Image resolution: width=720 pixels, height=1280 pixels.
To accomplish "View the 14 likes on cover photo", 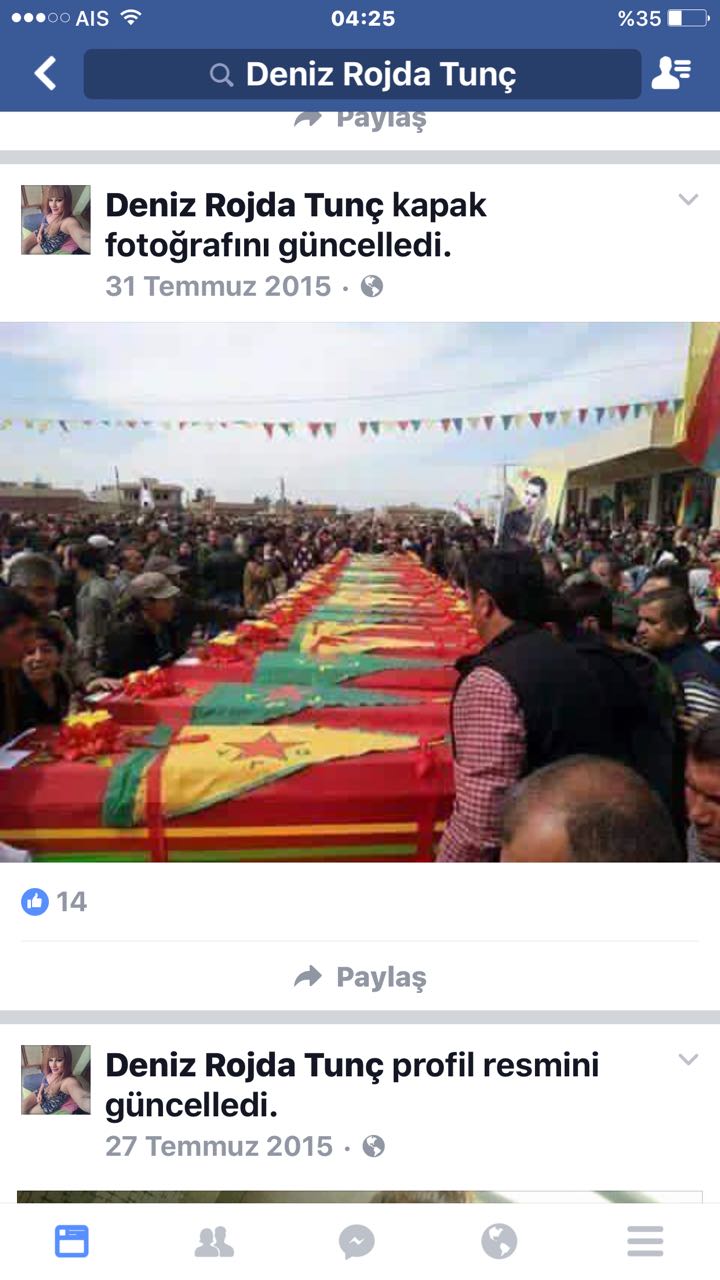I will (55, 902).
